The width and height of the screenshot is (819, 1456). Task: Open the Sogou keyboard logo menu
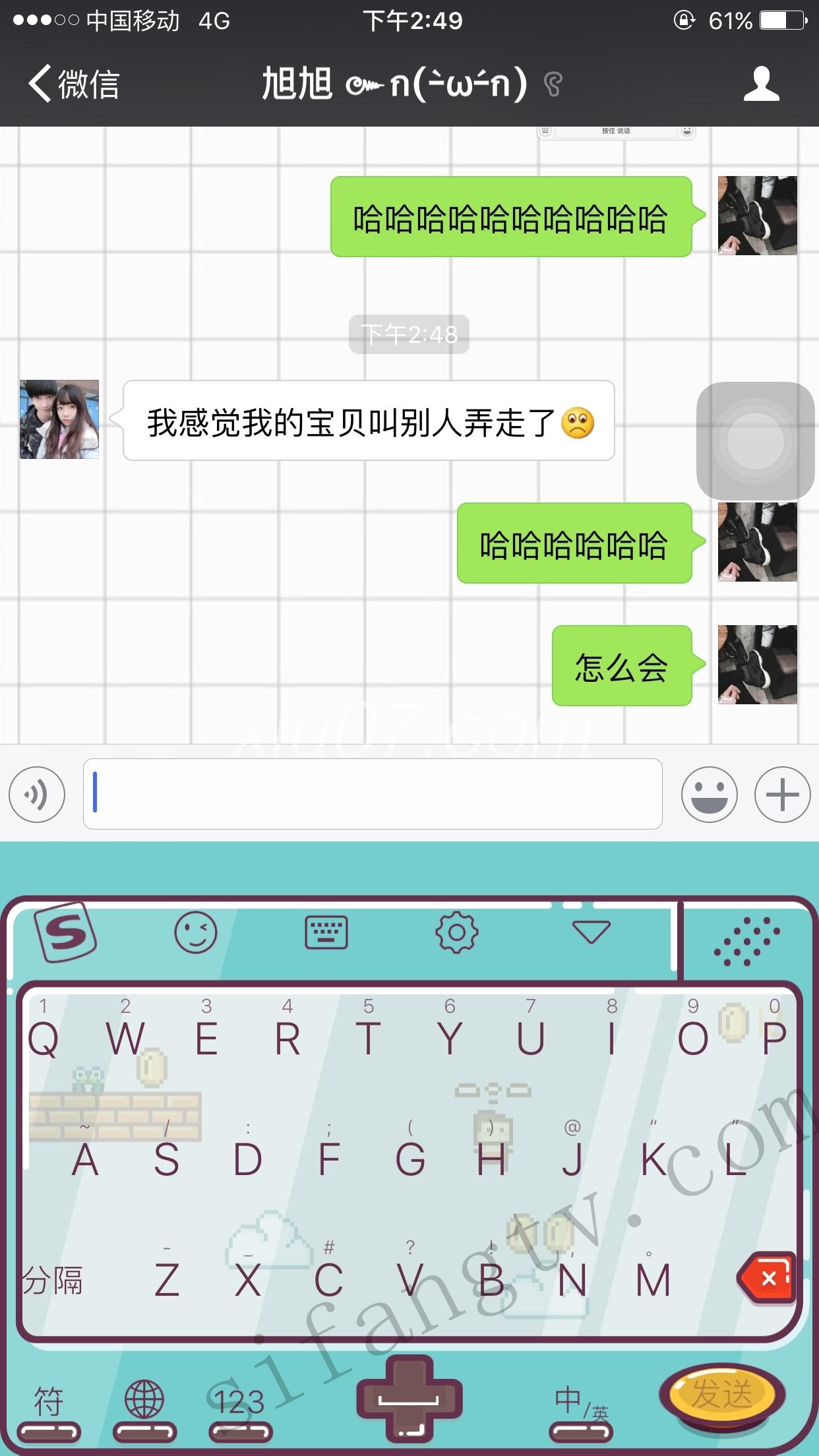(x=65, y=932)
